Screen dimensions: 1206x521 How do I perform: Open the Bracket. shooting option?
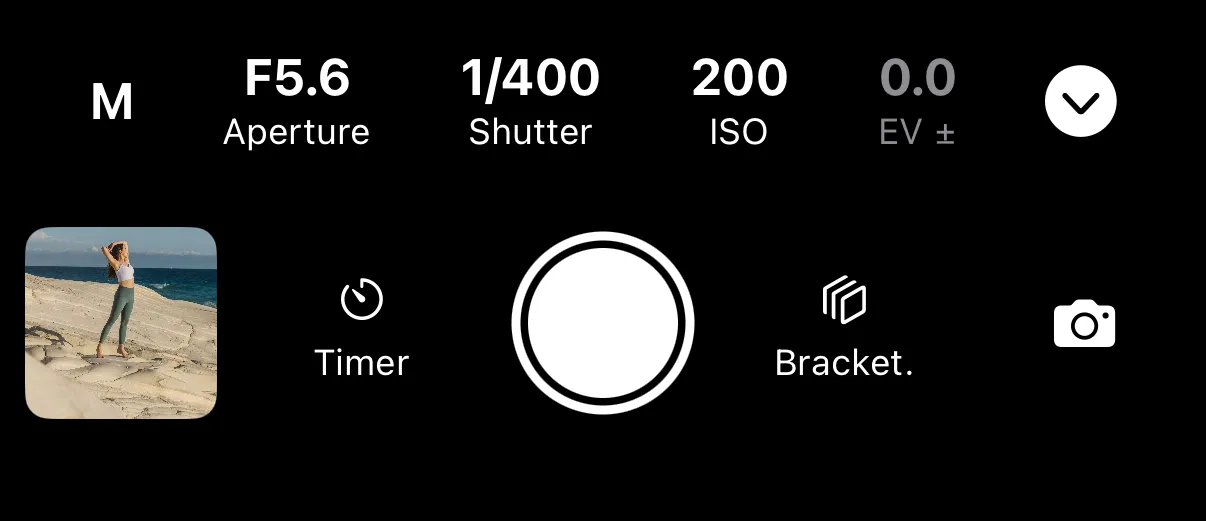tap(844, 328)
